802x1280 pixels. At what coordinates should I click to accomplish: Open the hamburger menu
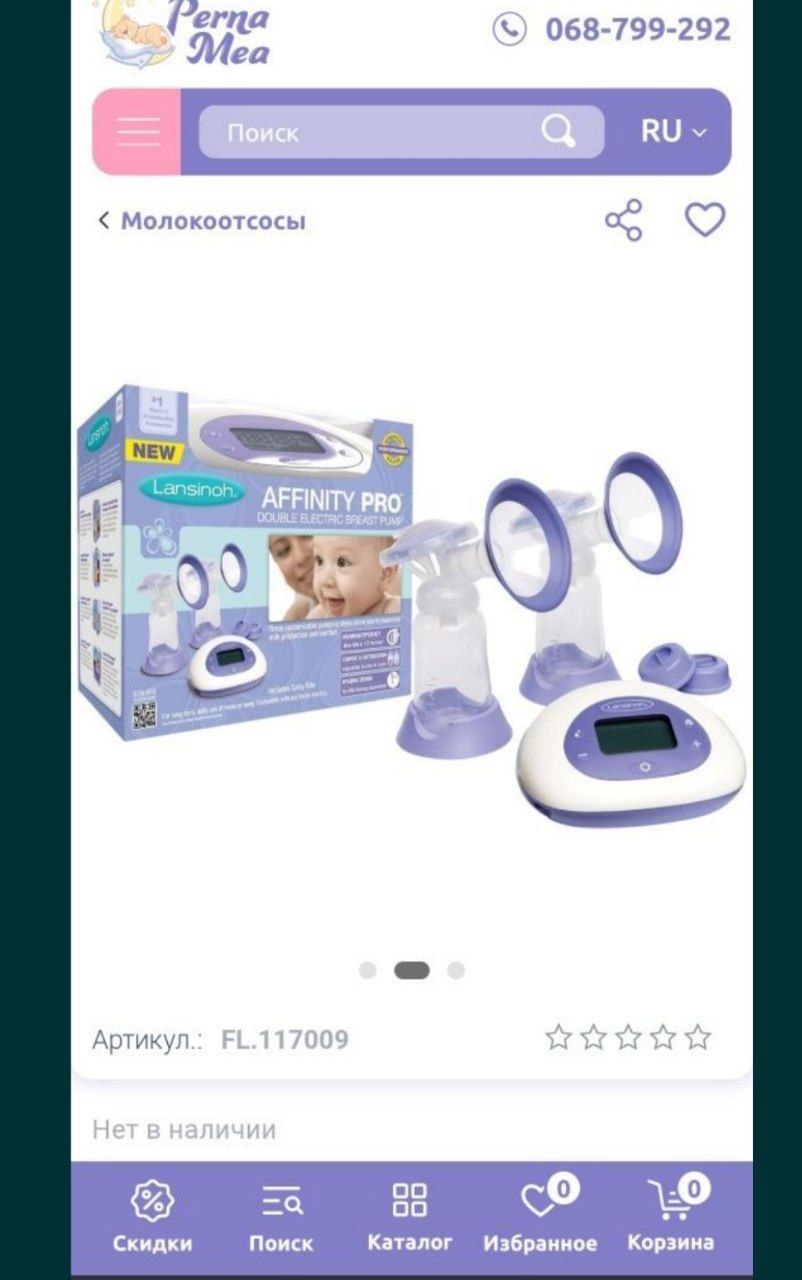[x=137, y=132]
